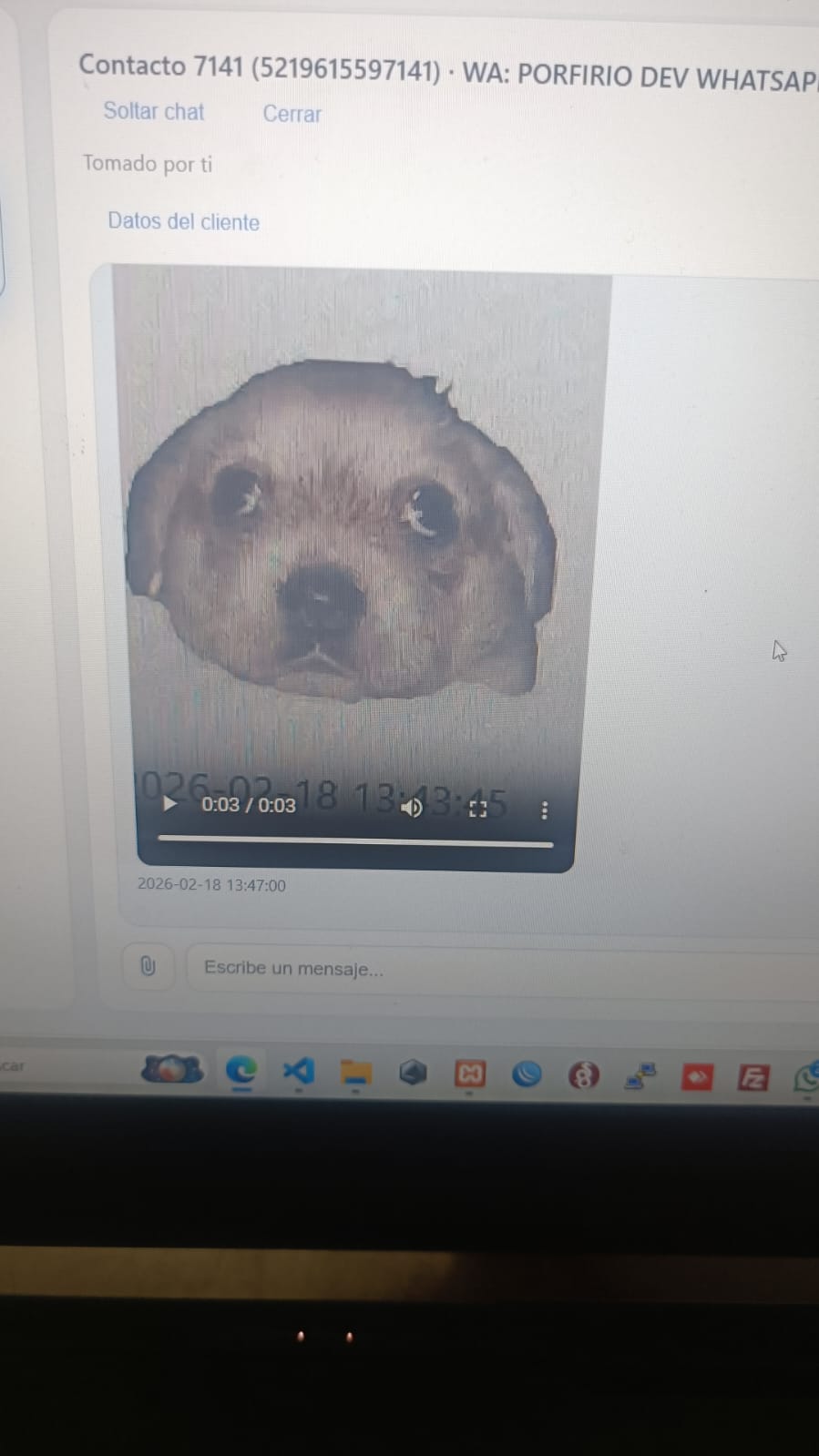Enter fullscreen video mode

point(477,809)
